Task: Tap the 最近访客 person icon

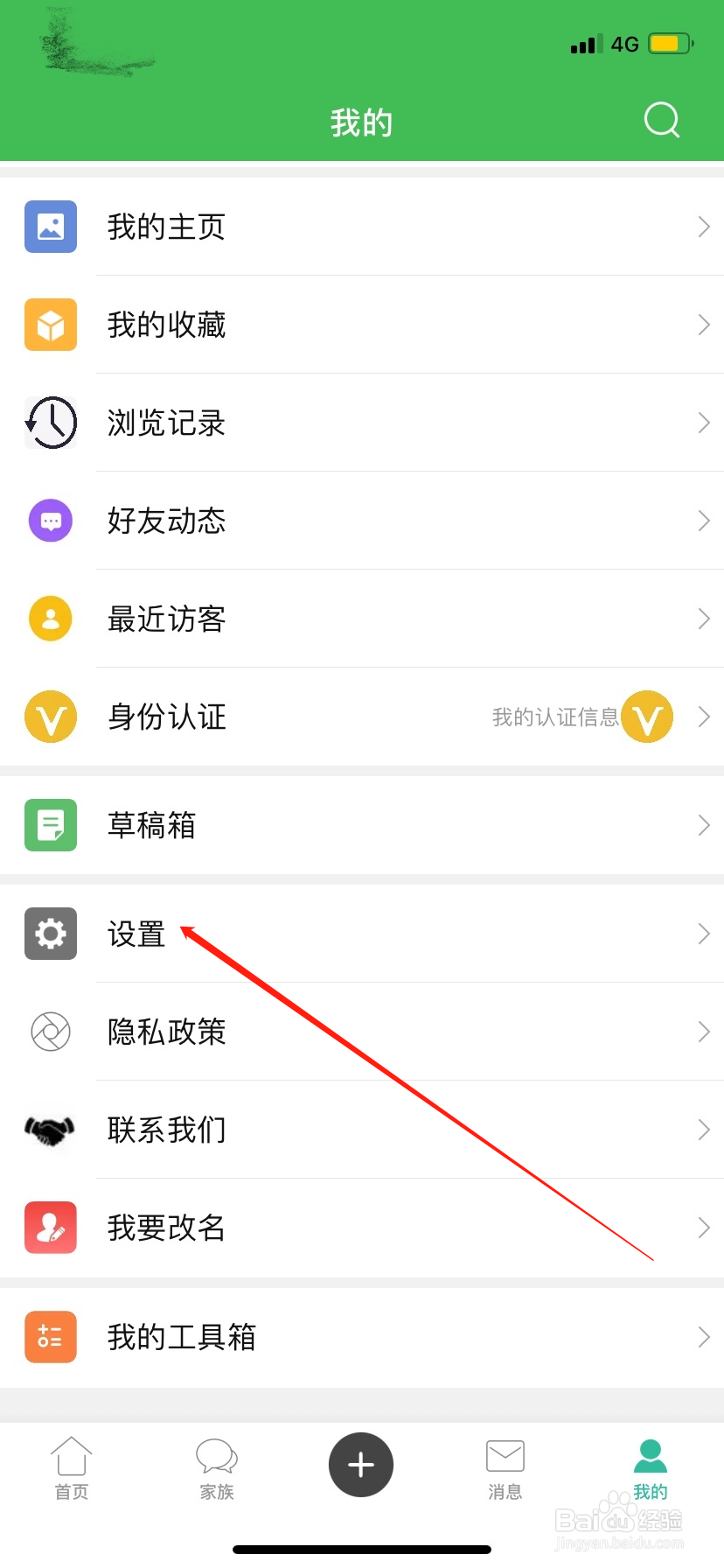Action: [x=50, y=619]
